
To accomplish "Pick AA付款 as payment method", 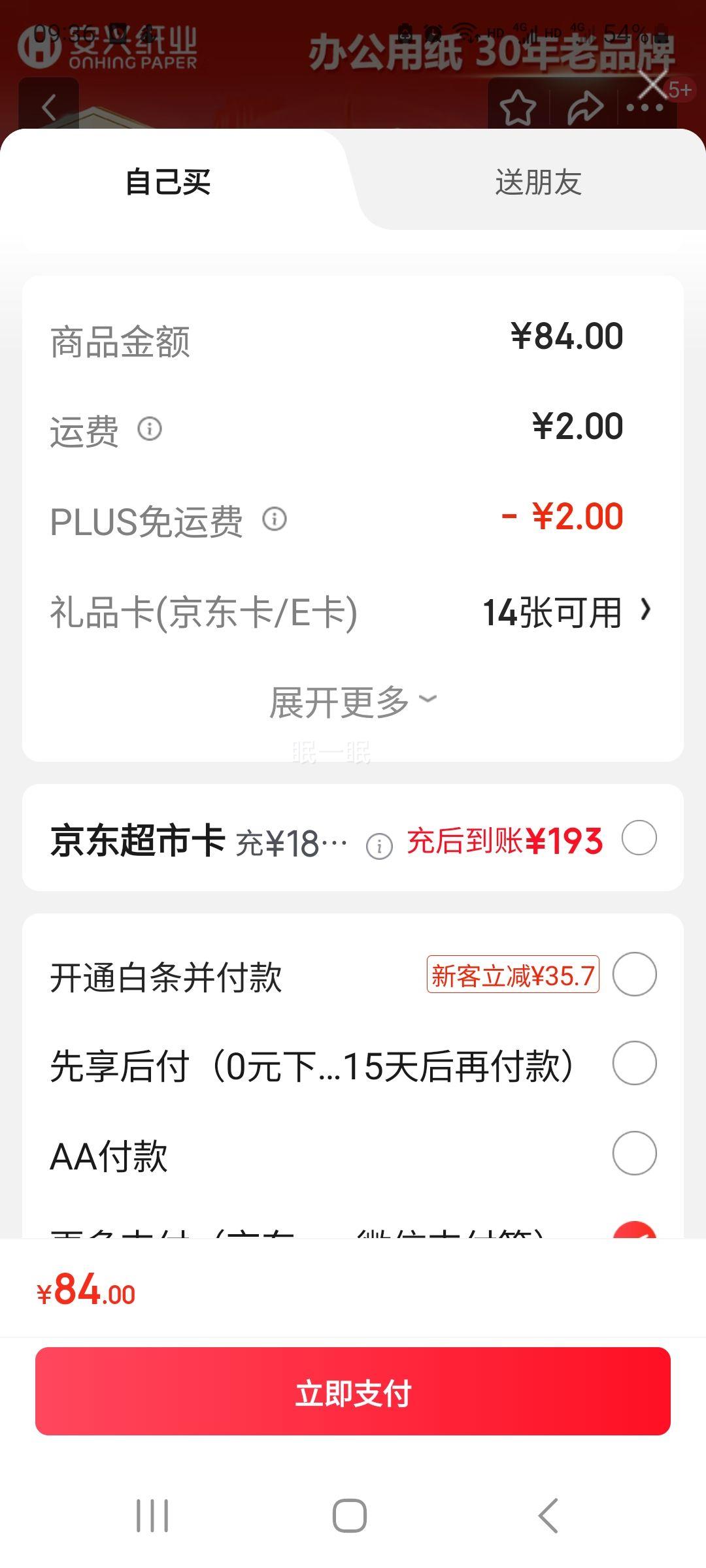I will (x=634, y=1153).
